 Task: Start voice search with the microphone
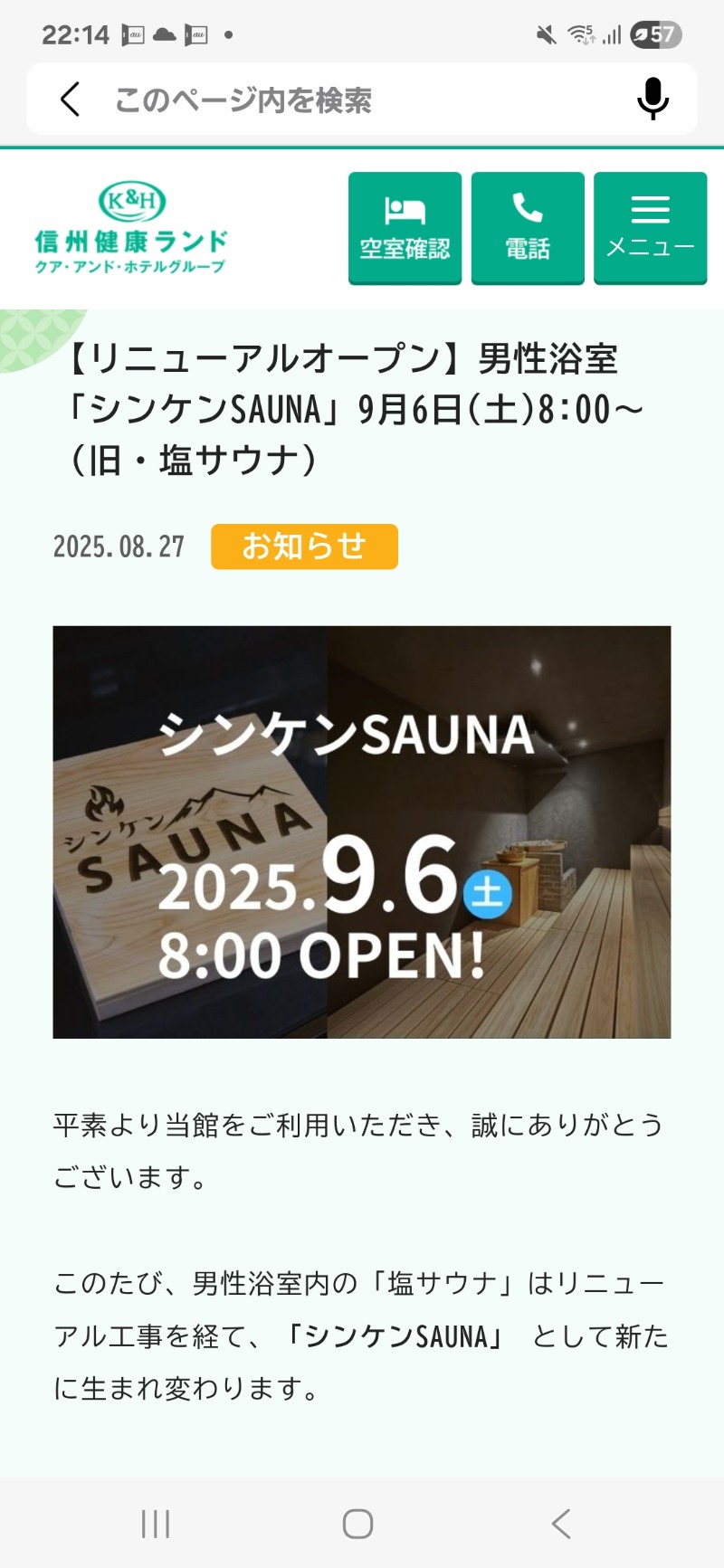653,99
